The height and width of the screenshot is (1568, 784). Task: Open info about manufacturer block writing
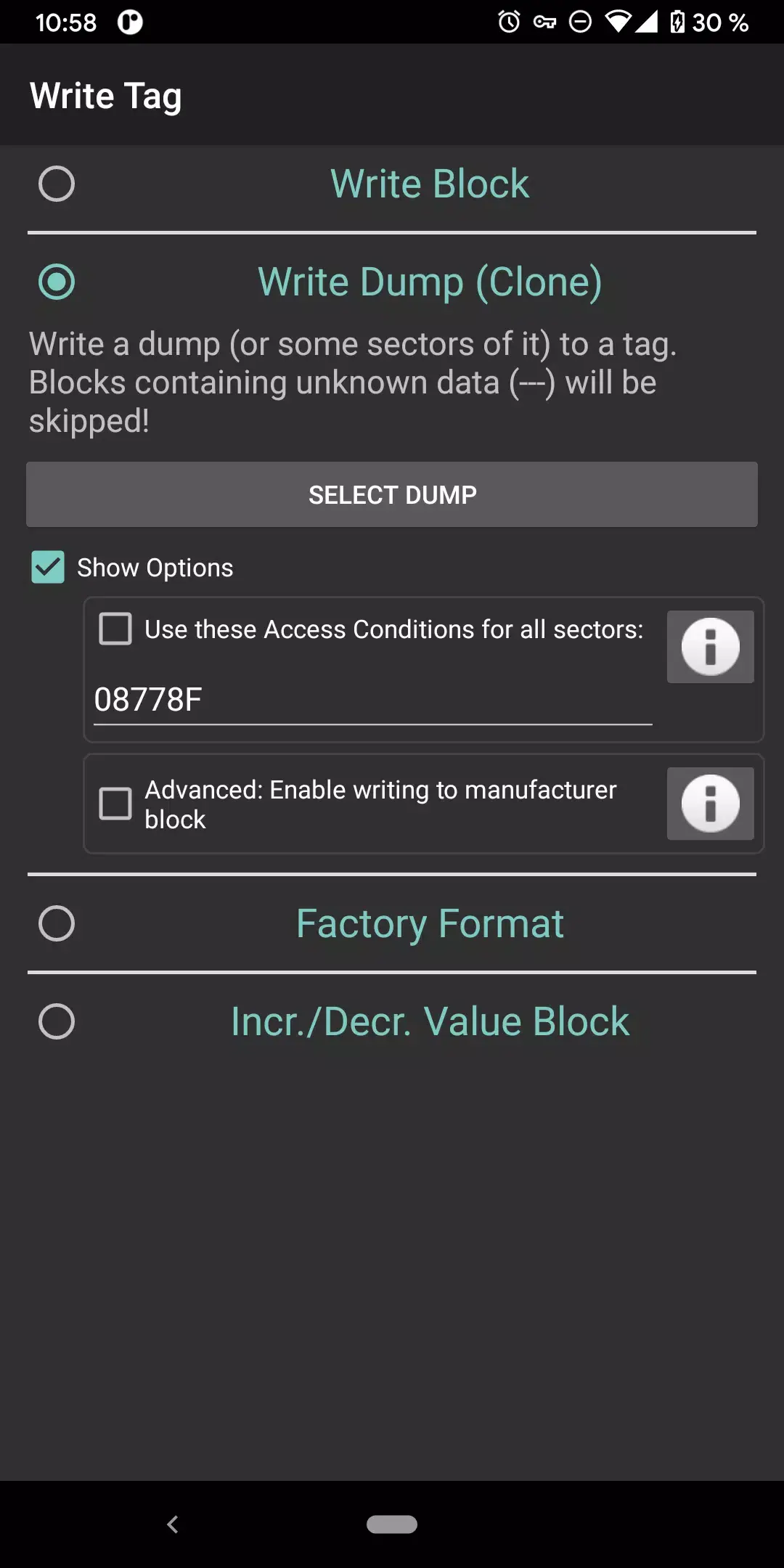710,804
